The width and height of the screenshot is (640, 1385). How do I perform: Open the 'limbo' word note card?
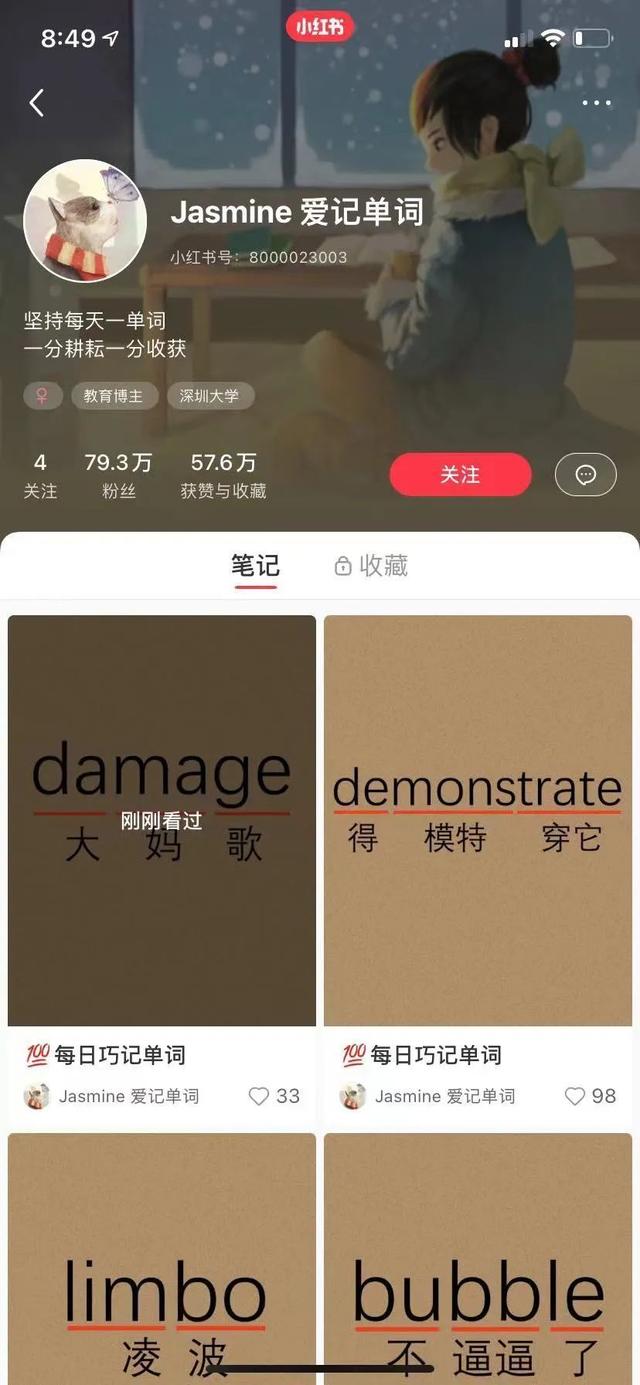pyautogui.click(x=162, y=1260)
